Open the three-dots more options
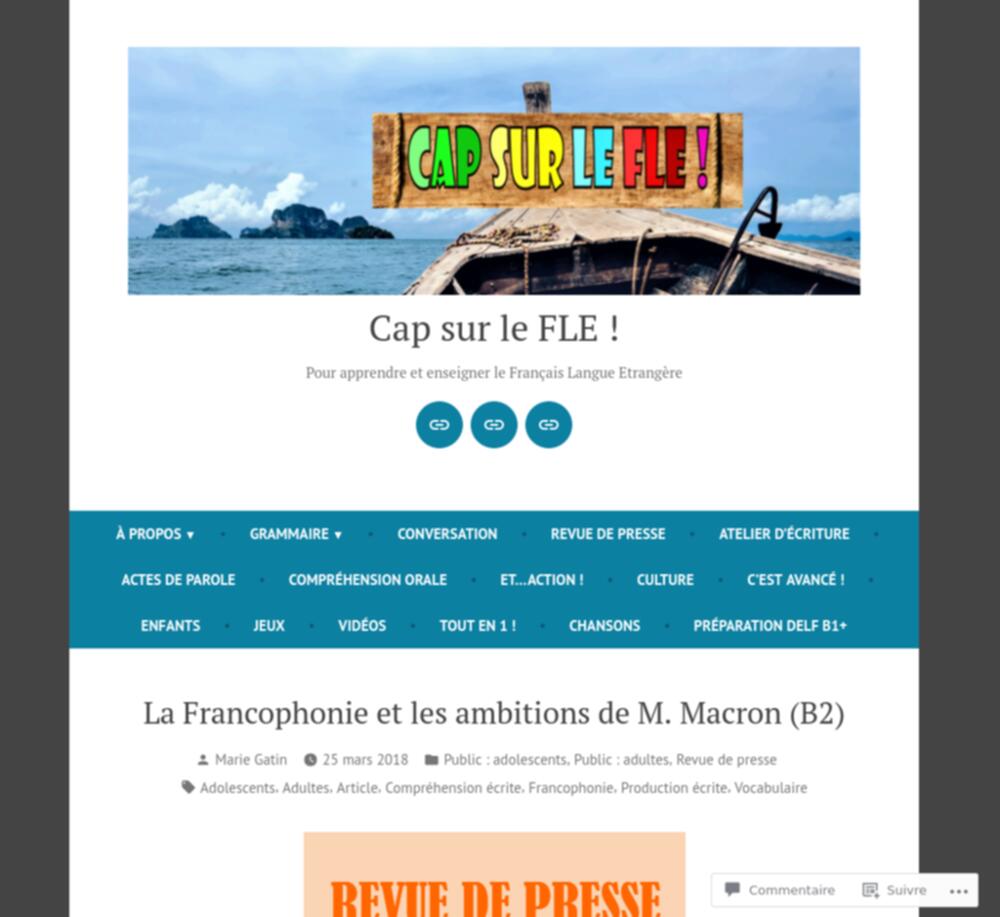This screenshot has height=917, width=1000. coord(959,891)
